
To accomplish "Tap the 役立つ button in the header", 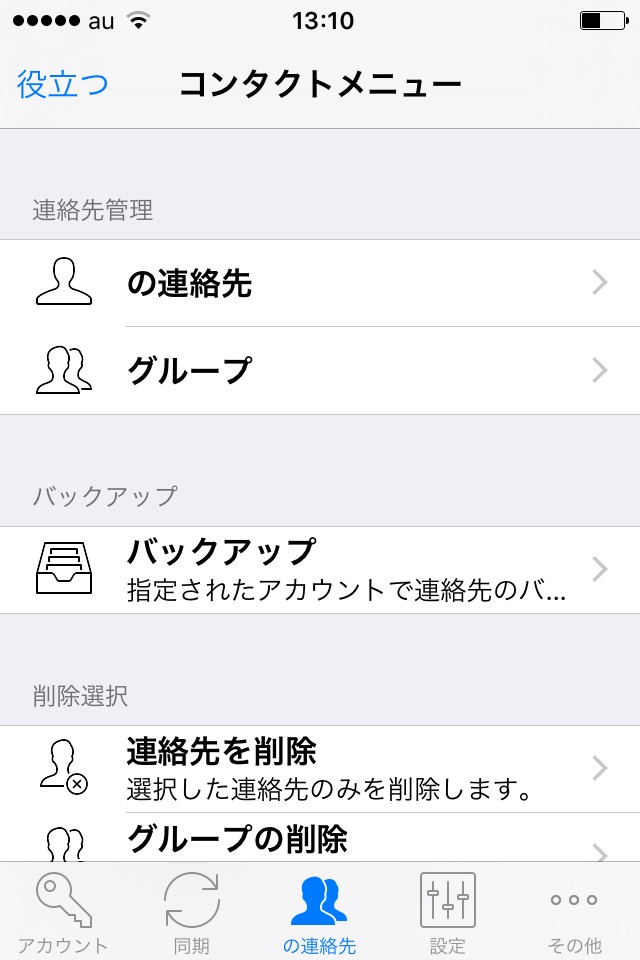I will (x=63, y=85).
